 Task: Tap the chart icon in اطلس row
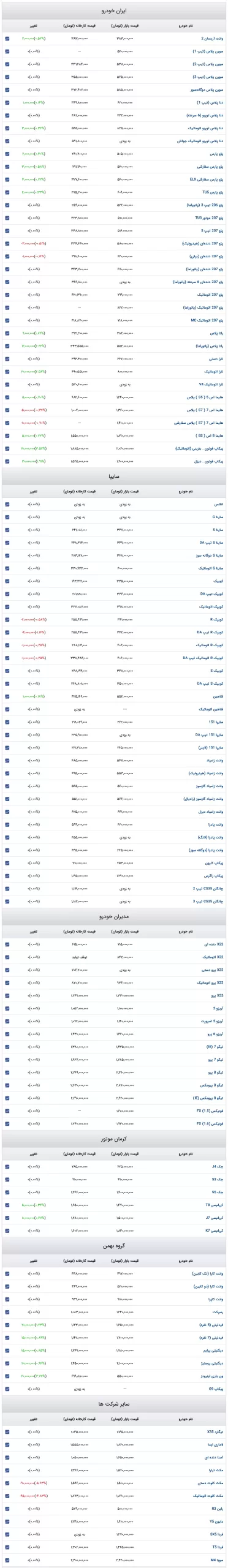point(7,503)
